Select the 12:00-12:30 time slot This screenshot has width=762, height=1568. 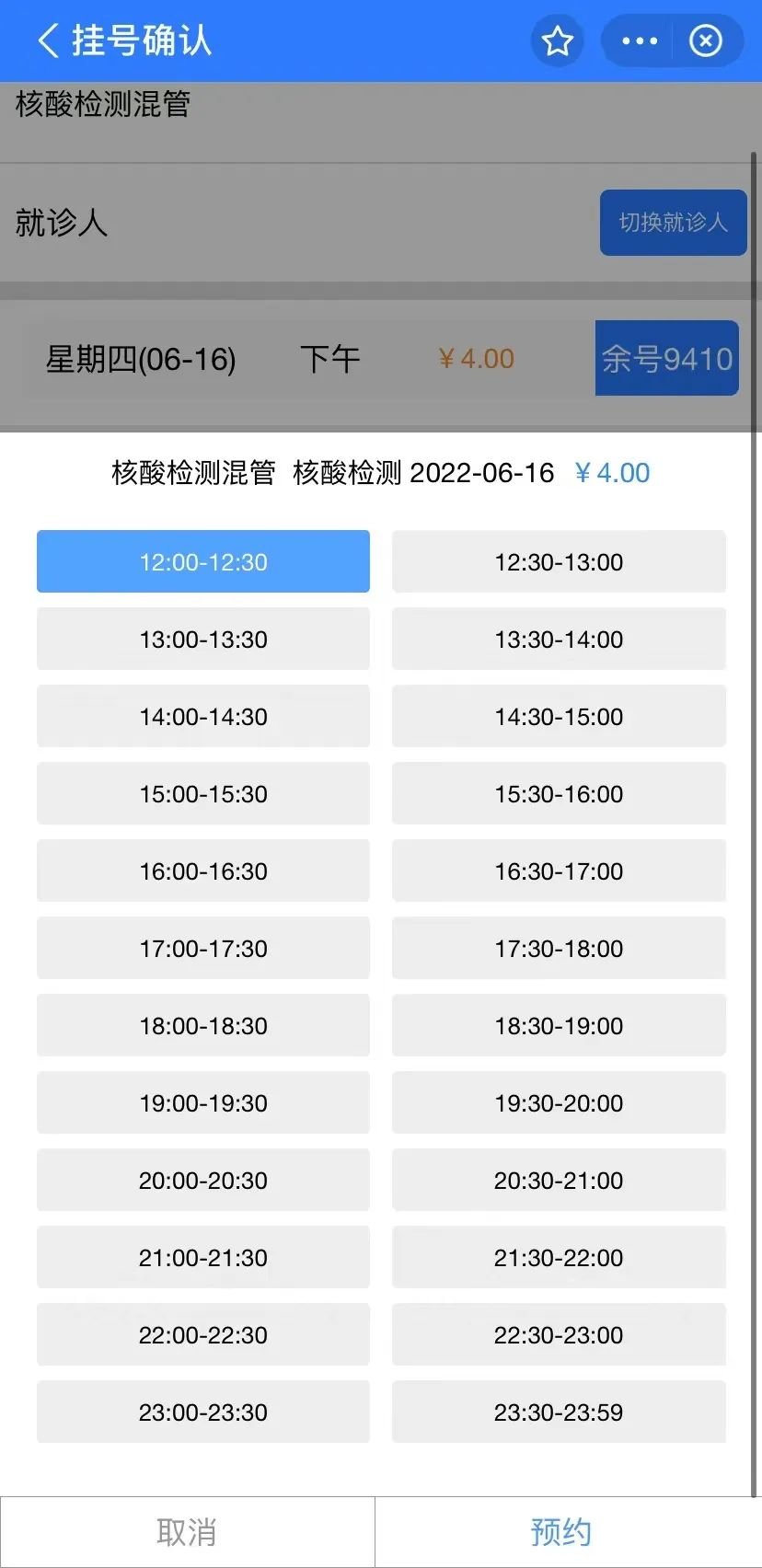[203, 561]
